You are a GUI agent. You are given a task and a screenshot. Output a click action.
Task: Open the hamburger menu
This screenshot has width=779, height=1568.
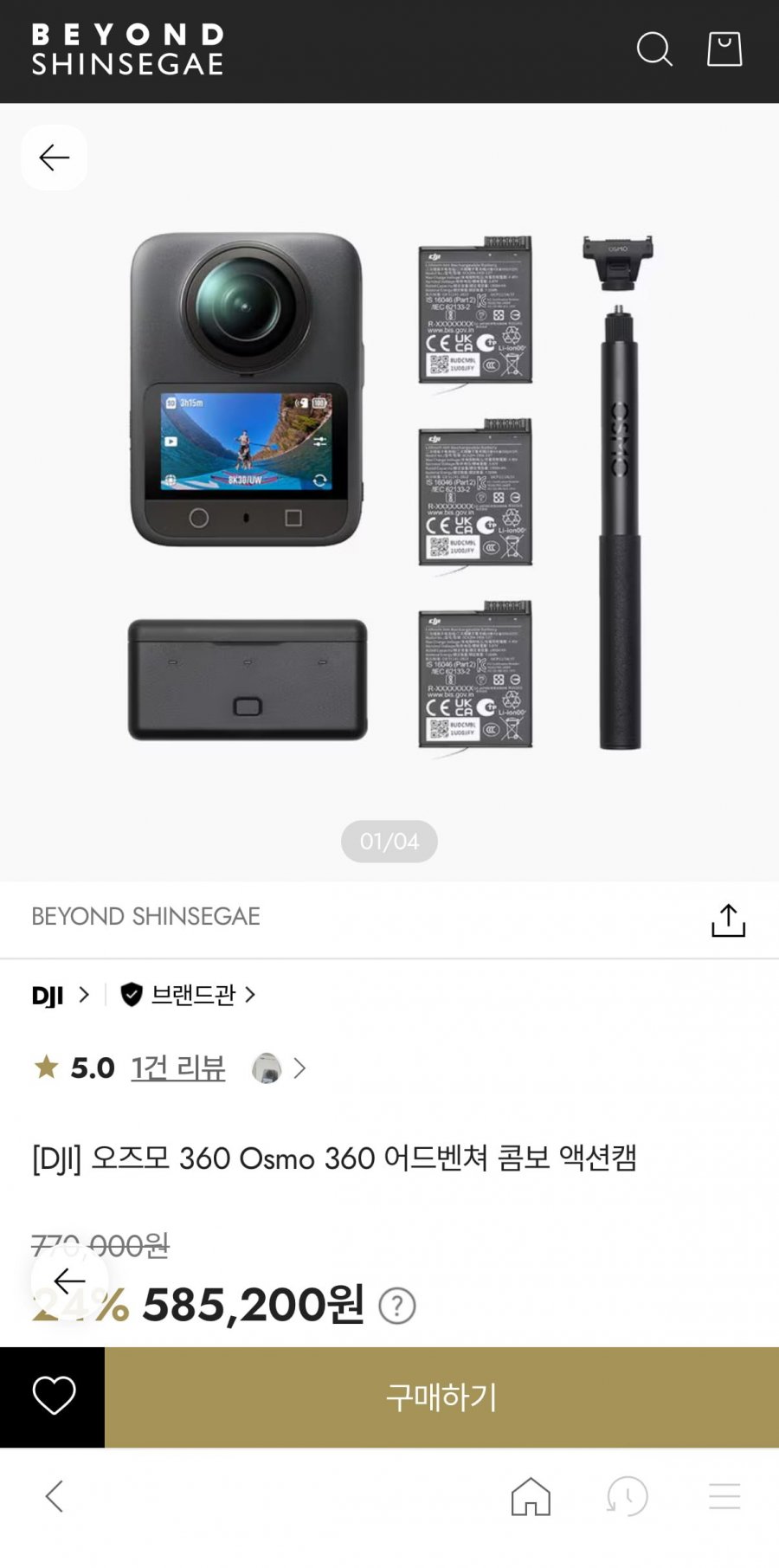(x=724, y=1496)
